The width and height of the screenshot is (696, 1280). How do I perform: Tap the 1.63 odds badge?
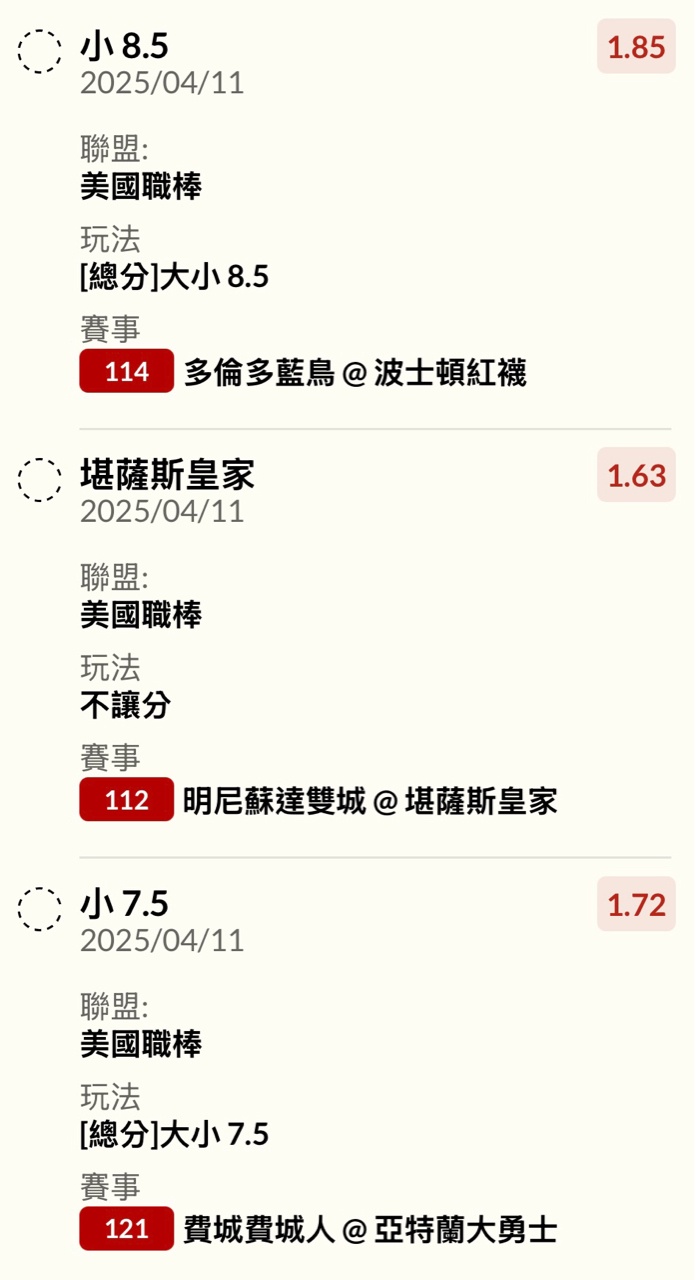(x=636, y=475)
